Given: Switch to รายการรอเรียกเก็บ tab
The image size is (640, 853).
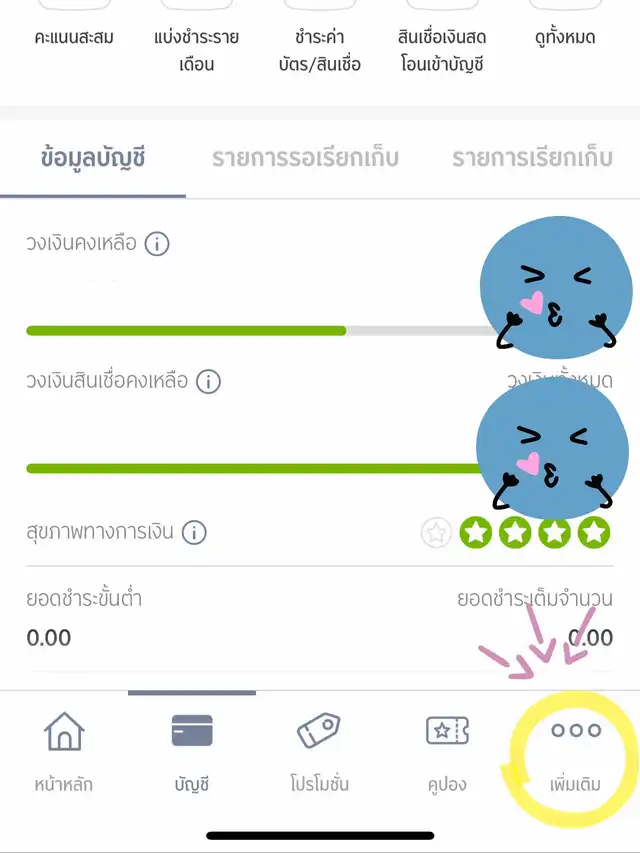Looking at the screenshot, I should pyautogui.click(x=305, y=158).
